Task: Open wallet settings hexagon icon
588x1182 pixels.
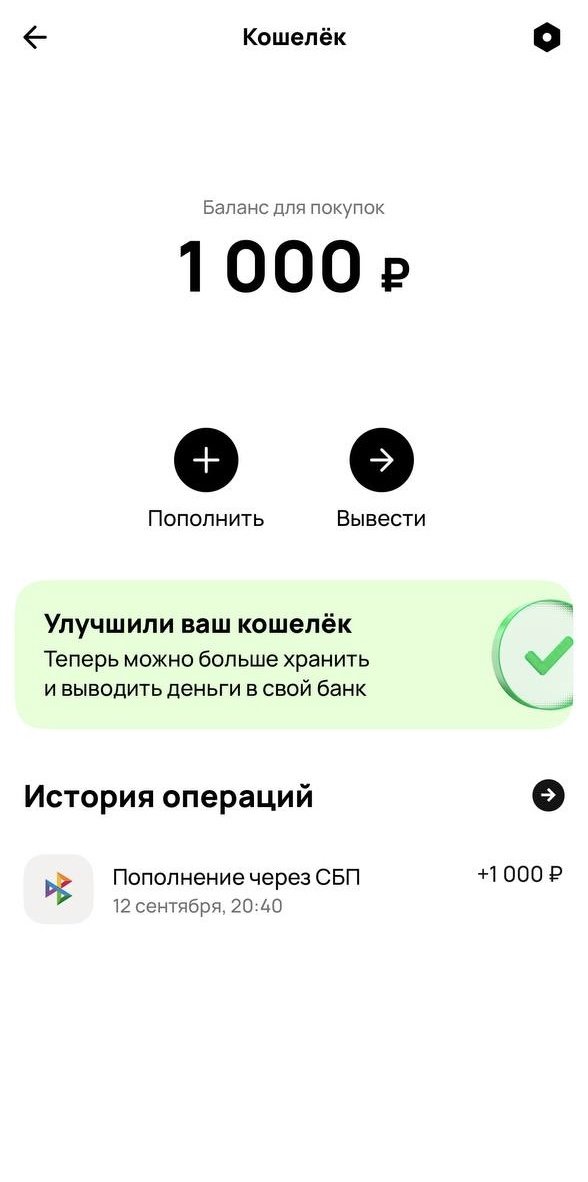Action: 547,38
